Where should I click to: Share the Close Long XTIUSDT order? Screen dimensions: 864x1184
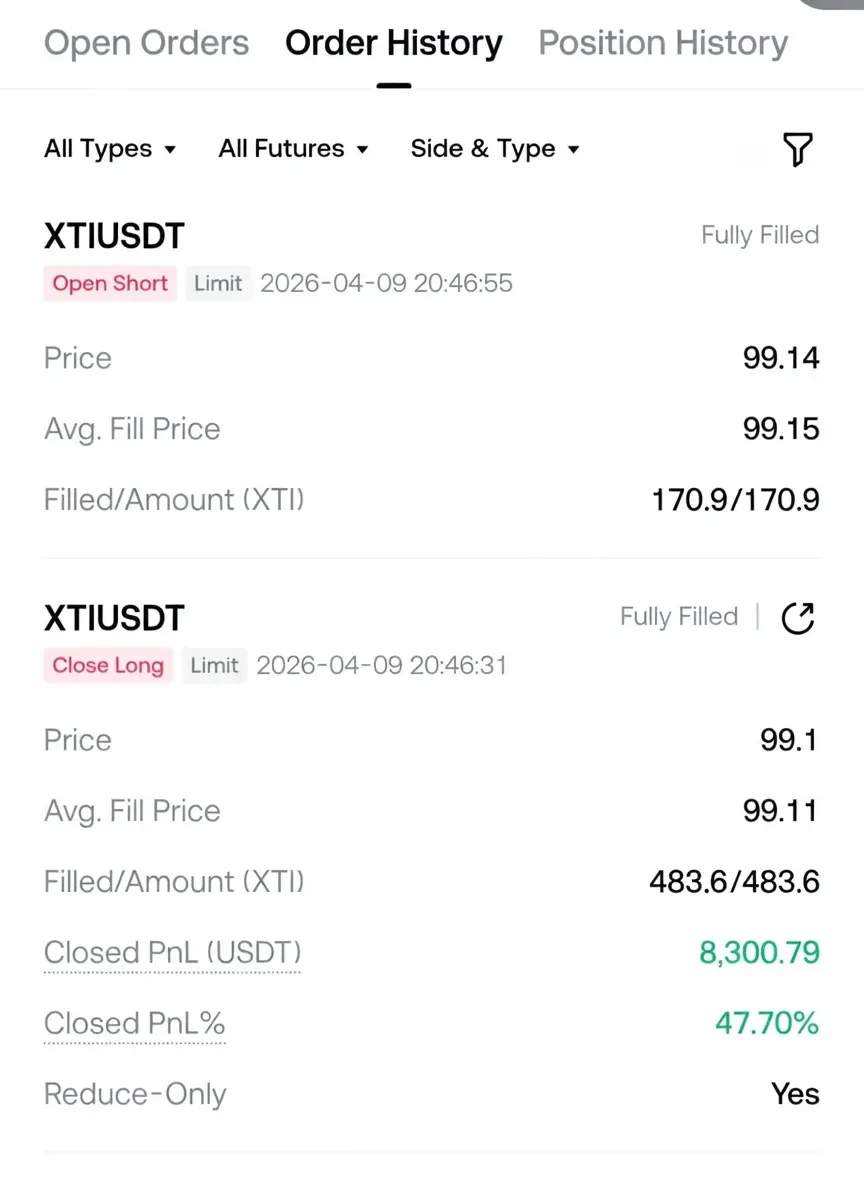pos(797,618)
